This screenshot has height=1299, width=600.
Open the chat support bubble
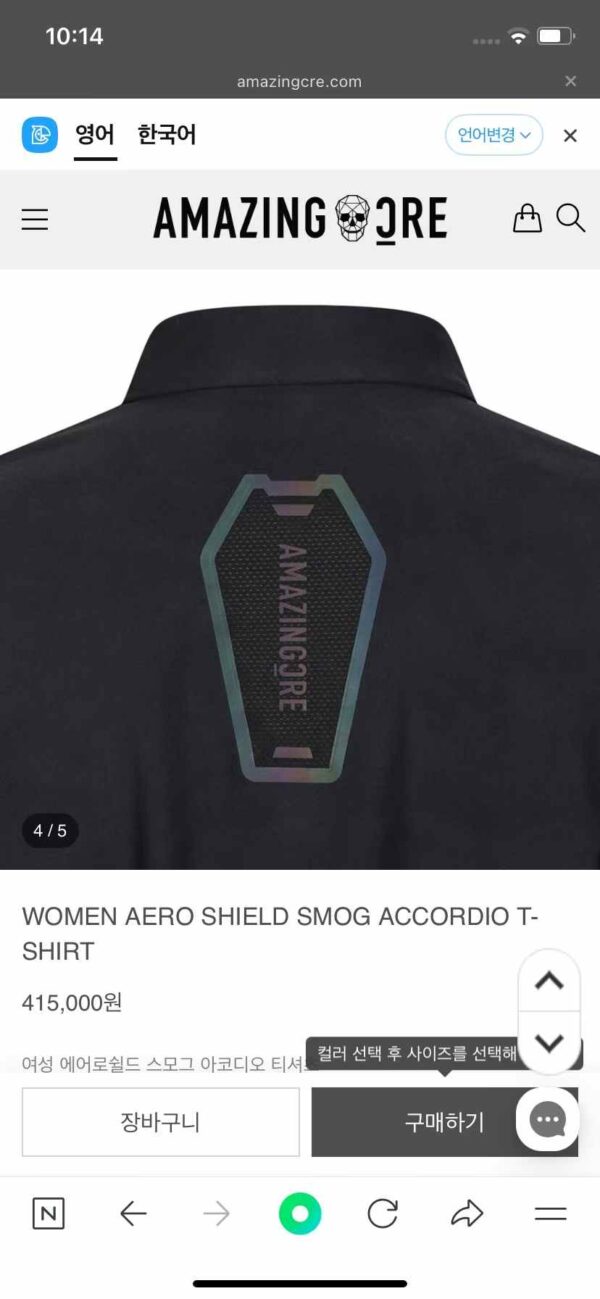(547, 1120)
